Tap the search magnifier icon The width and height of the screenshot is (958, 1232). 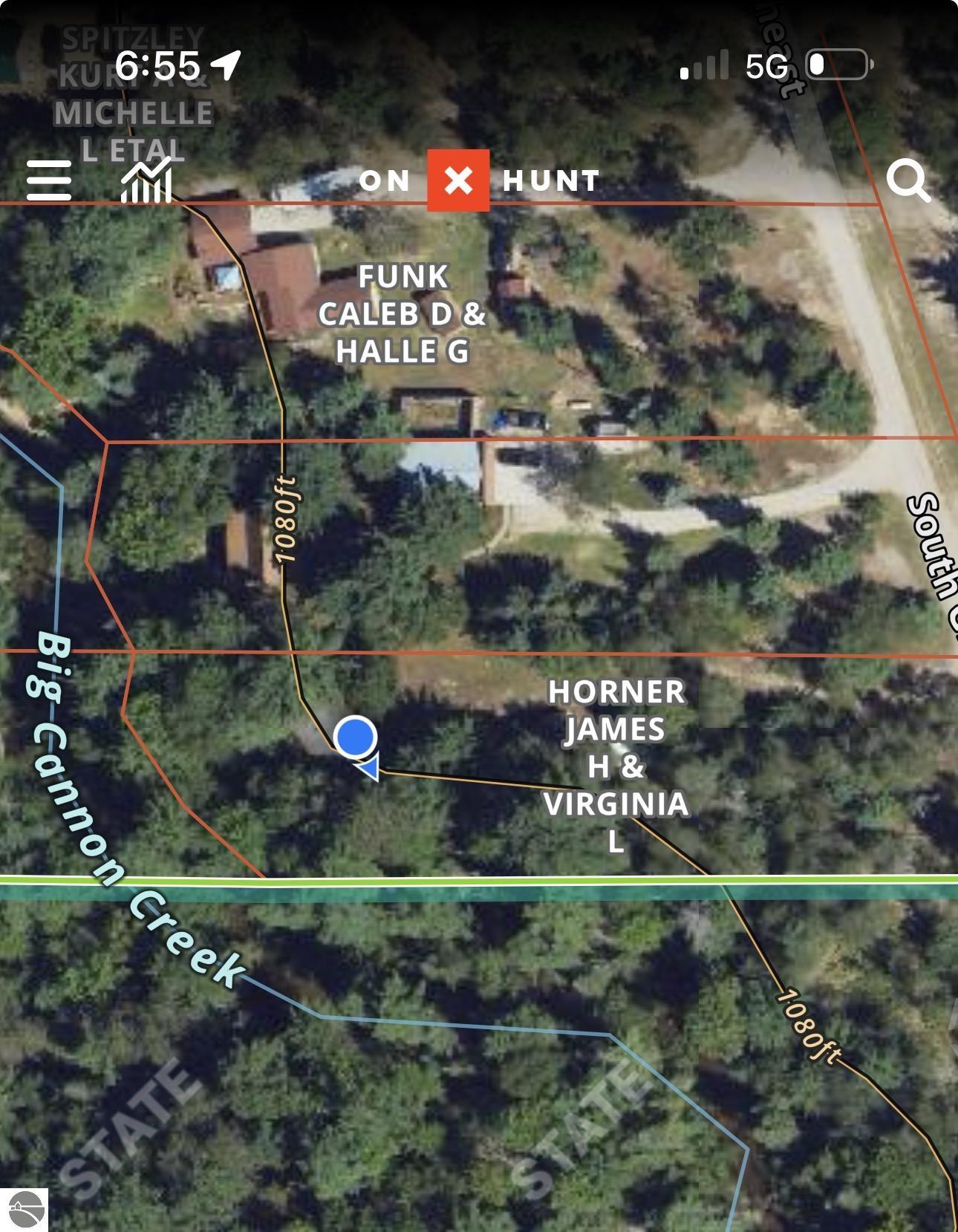coord(908,180)
